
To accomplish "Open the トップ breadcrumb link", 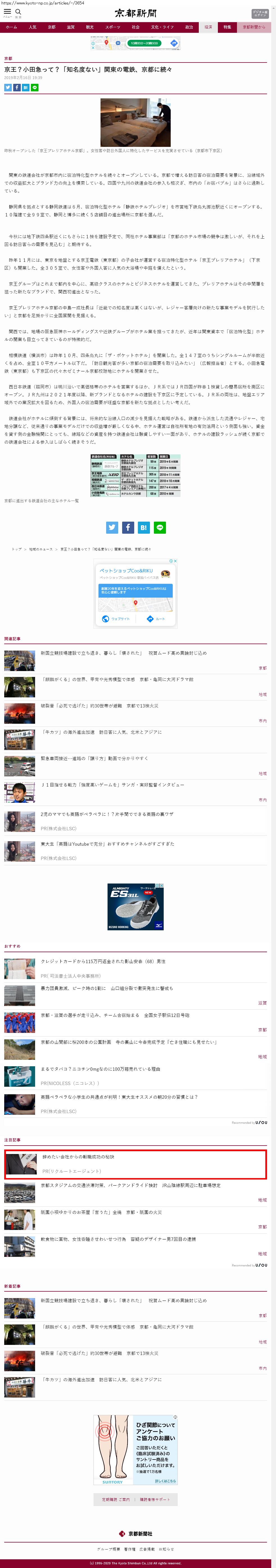I will tap(17, 549).
